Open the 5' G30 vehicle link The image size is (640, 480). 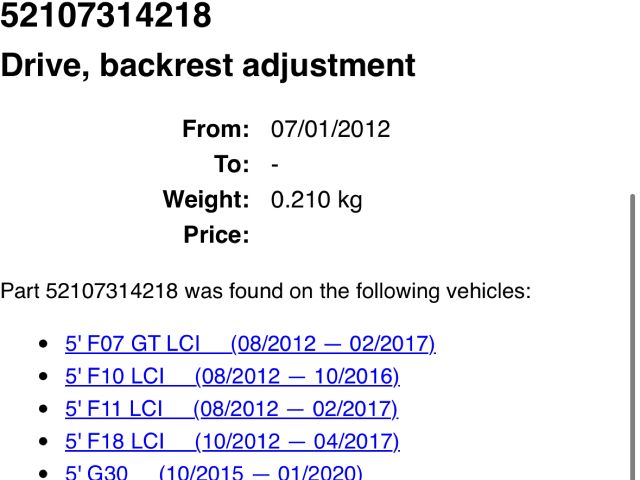pyautogui.click(x=213, y=473)
